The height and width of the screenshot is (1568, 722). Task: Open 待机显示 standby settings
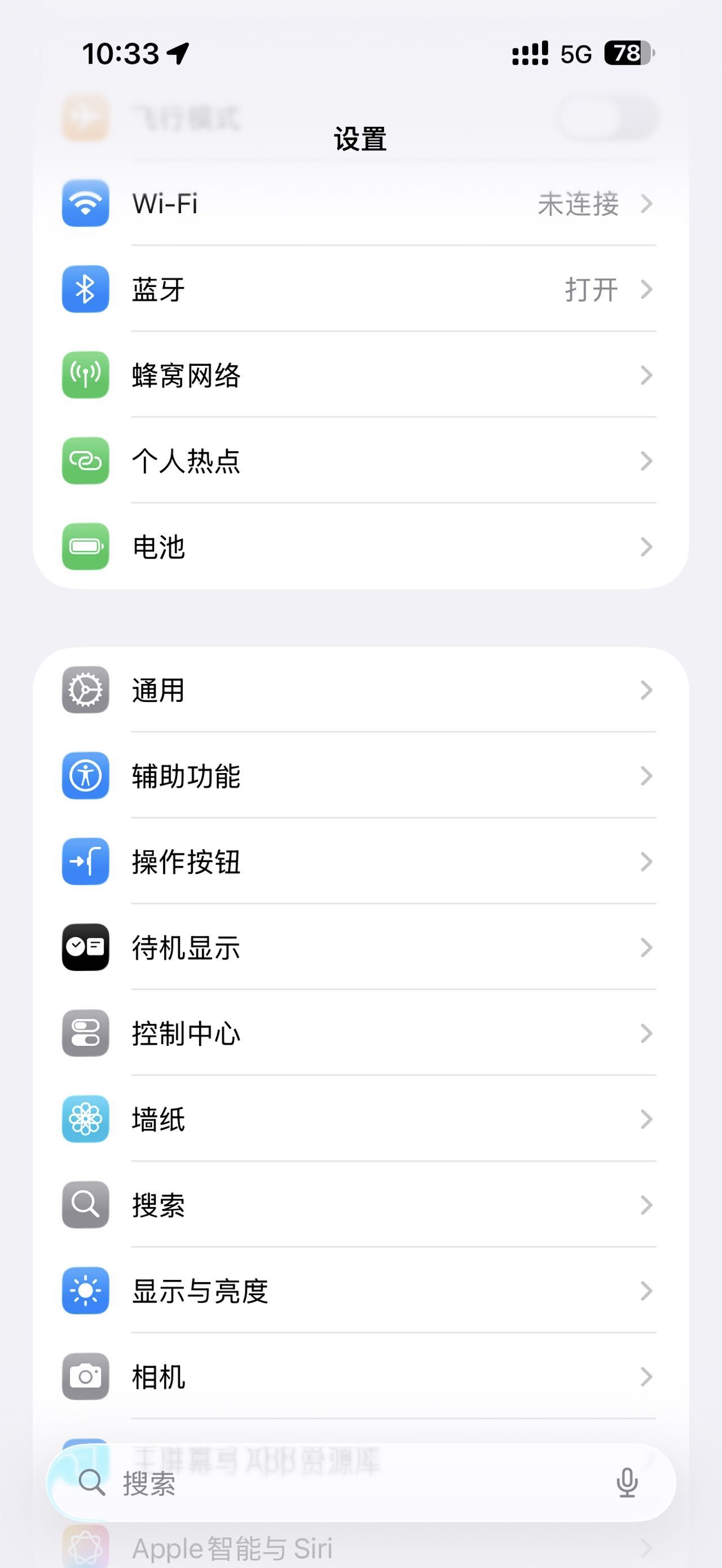click(x=359, y=947)
